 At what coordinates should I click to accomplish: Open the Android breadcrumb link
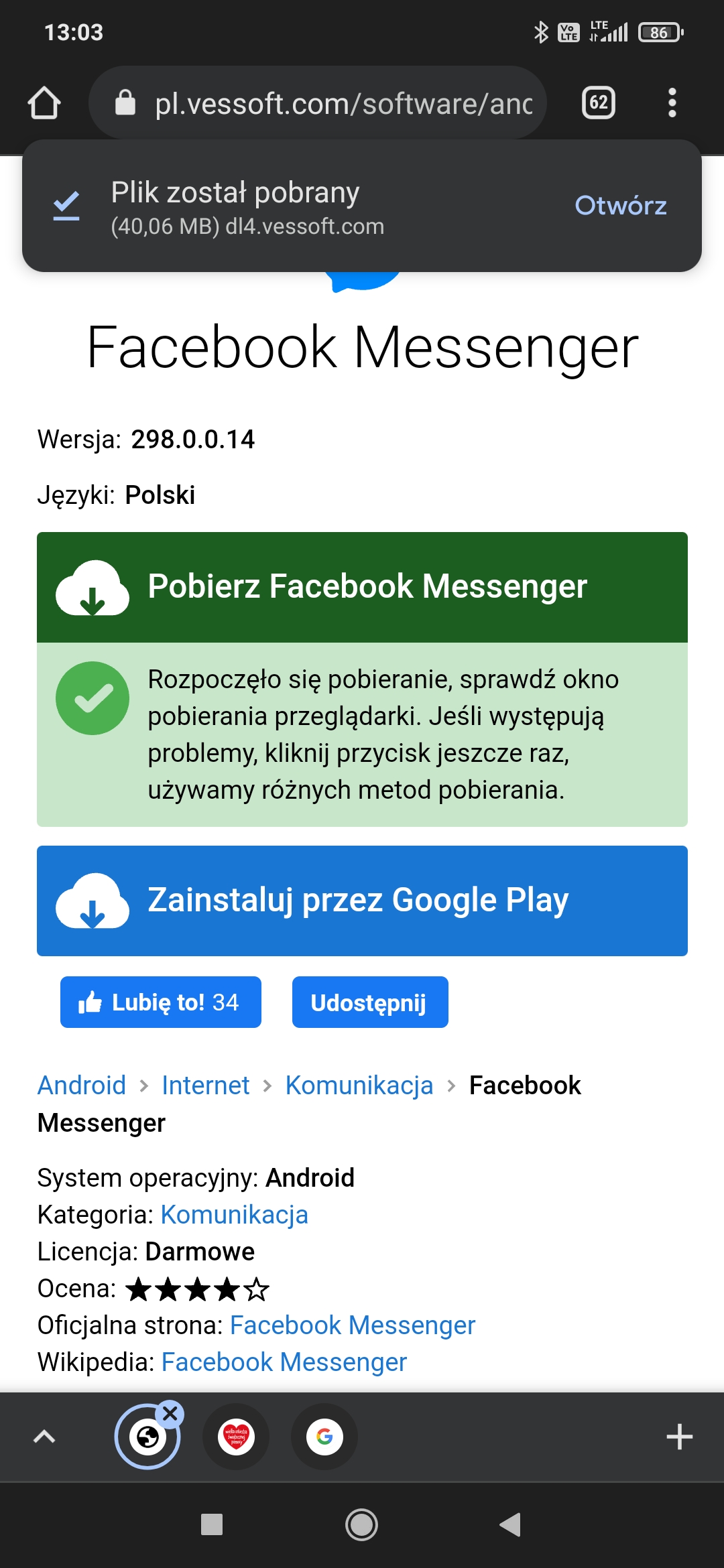[82, 1086]
